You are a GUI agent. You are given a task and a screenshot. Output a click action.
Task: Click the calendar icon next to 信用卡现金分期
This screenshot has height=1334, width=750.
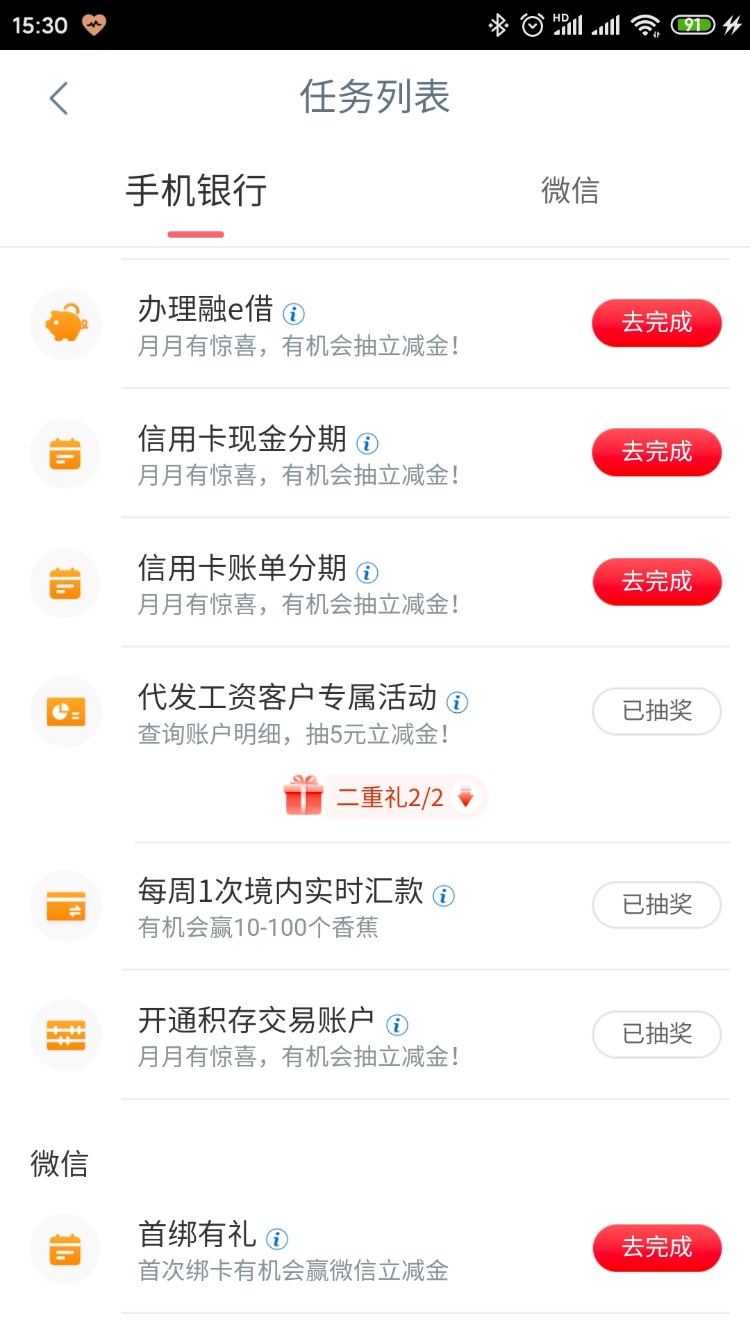coord(65,453)
